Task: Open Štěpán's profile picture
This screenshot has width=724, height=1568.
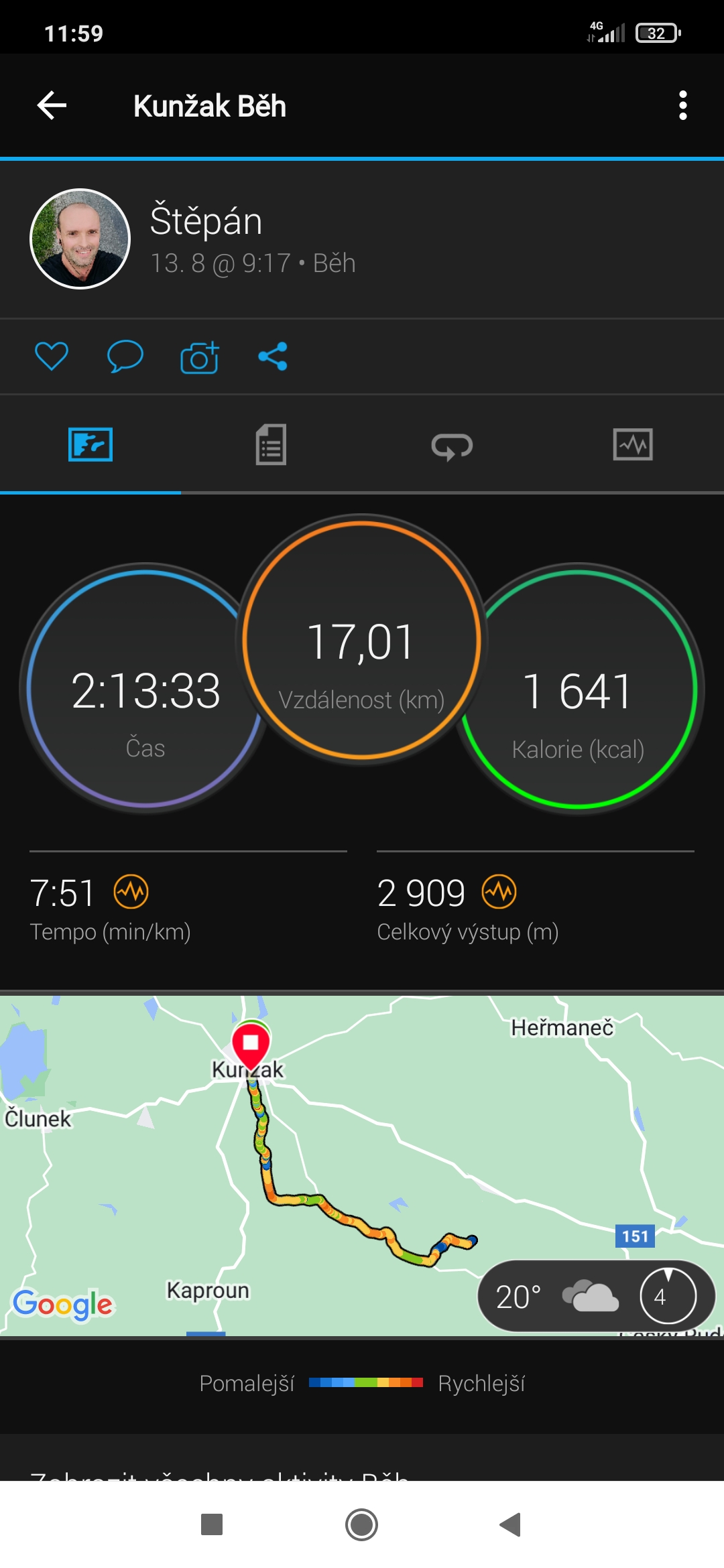Action: click(80, 239)
